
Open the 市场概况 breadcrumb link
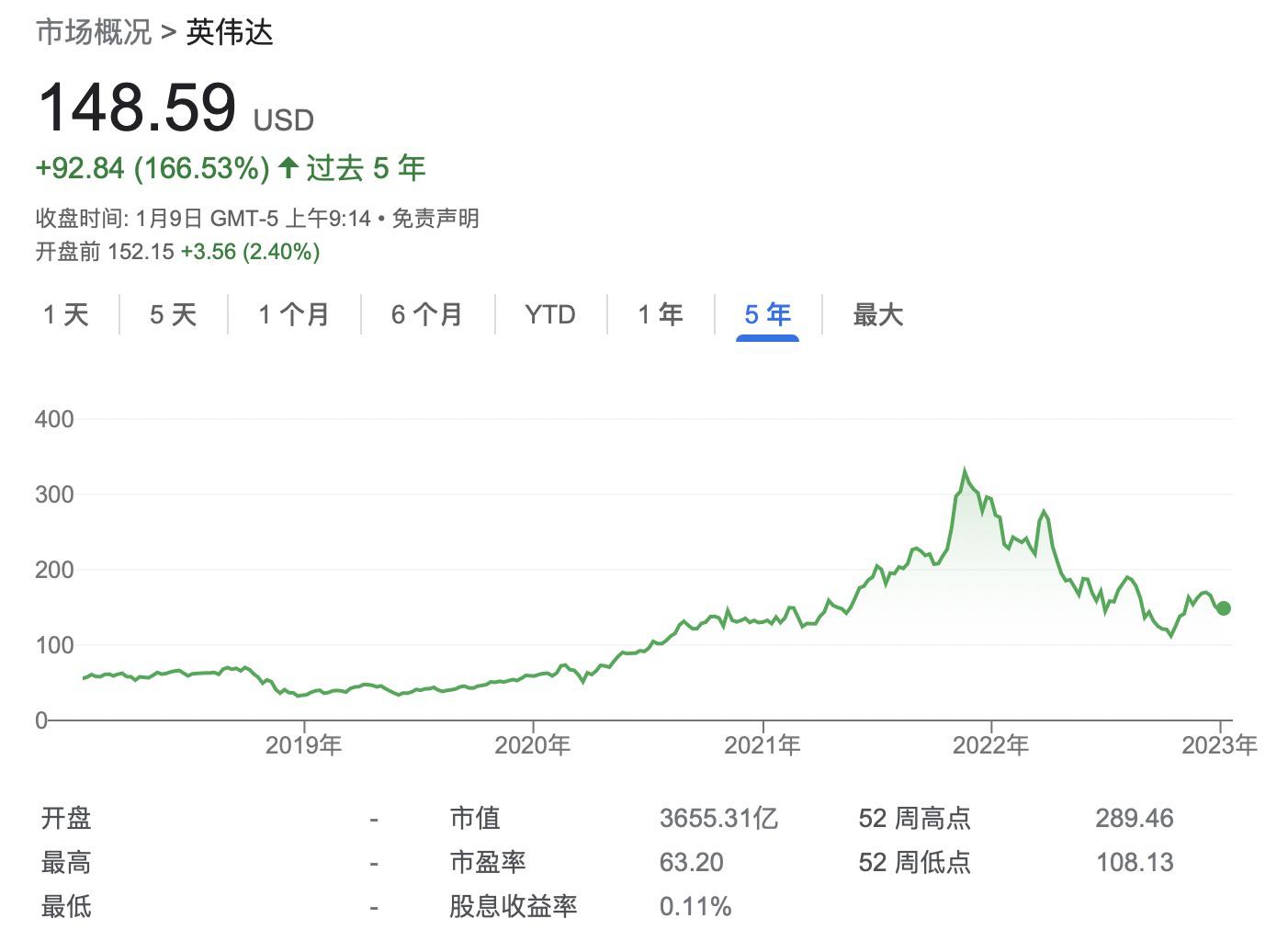[x=94, y=32]
